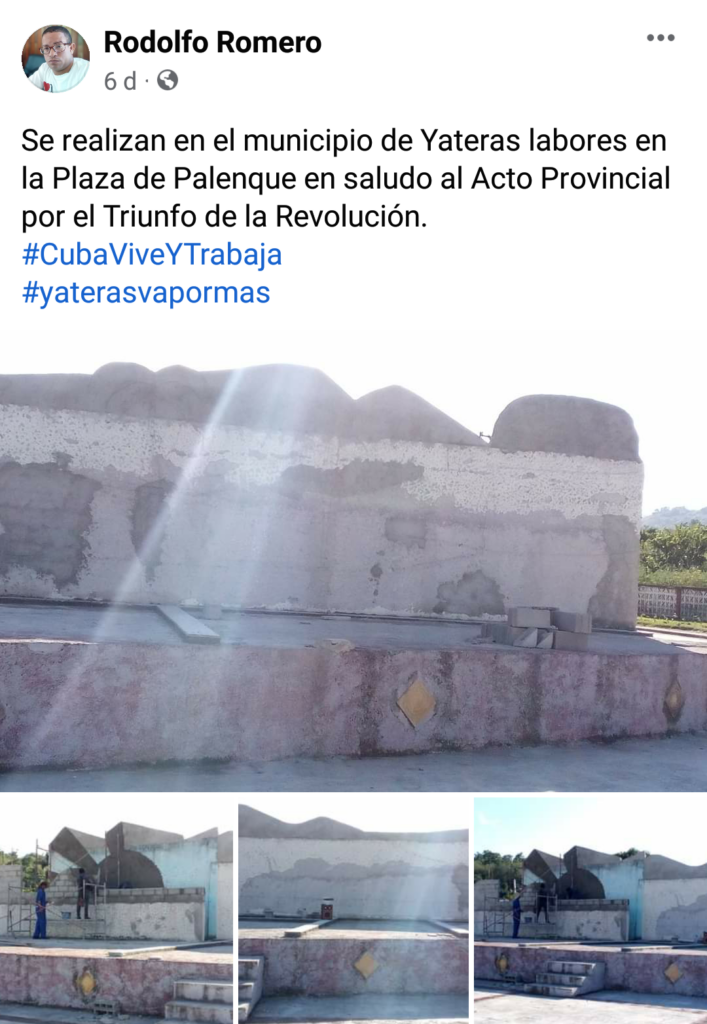Open Rodolfo Romero's profile name link

coord(212,42)
